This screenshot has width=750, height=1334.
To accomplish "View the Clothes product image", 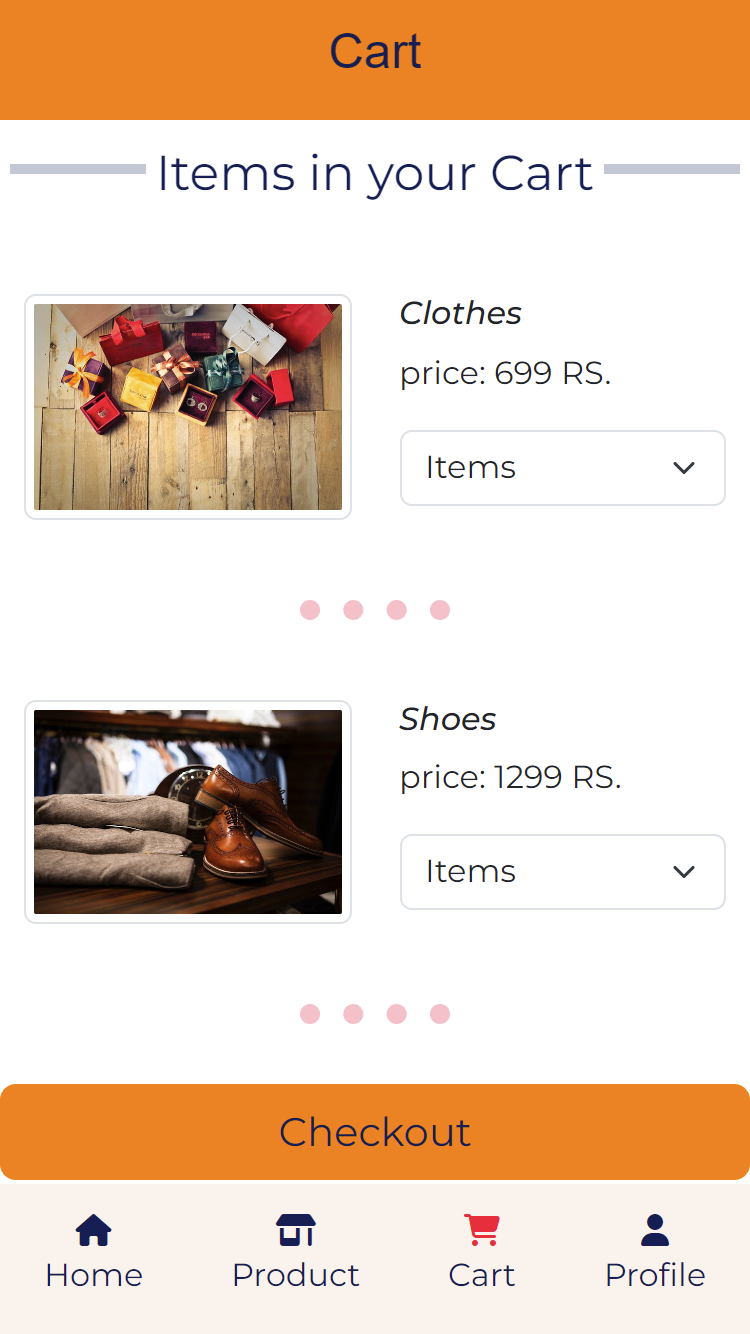I will pyautogui.click(x=188, y=407).
